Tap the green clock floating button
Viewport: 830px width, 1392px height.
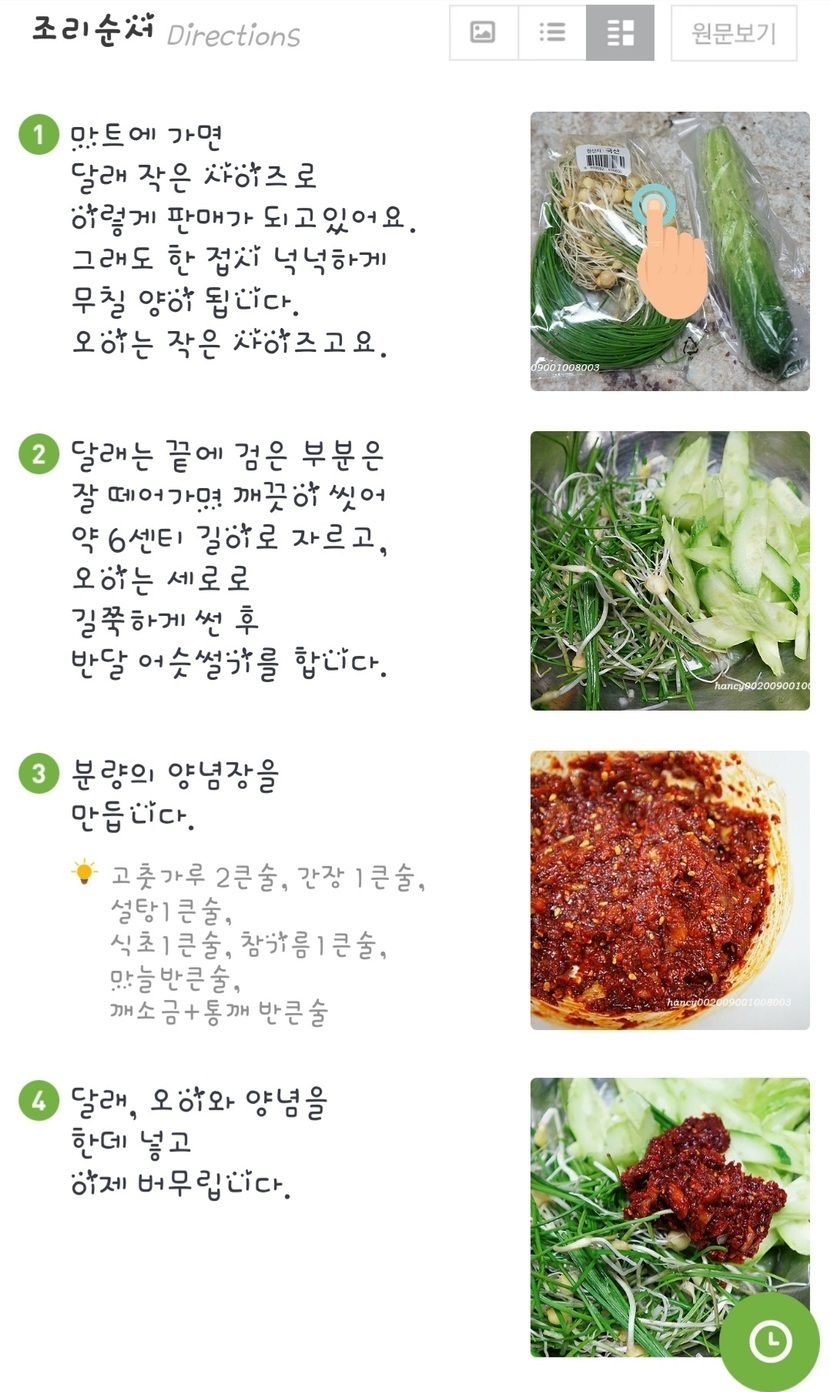pos(770,1341)
